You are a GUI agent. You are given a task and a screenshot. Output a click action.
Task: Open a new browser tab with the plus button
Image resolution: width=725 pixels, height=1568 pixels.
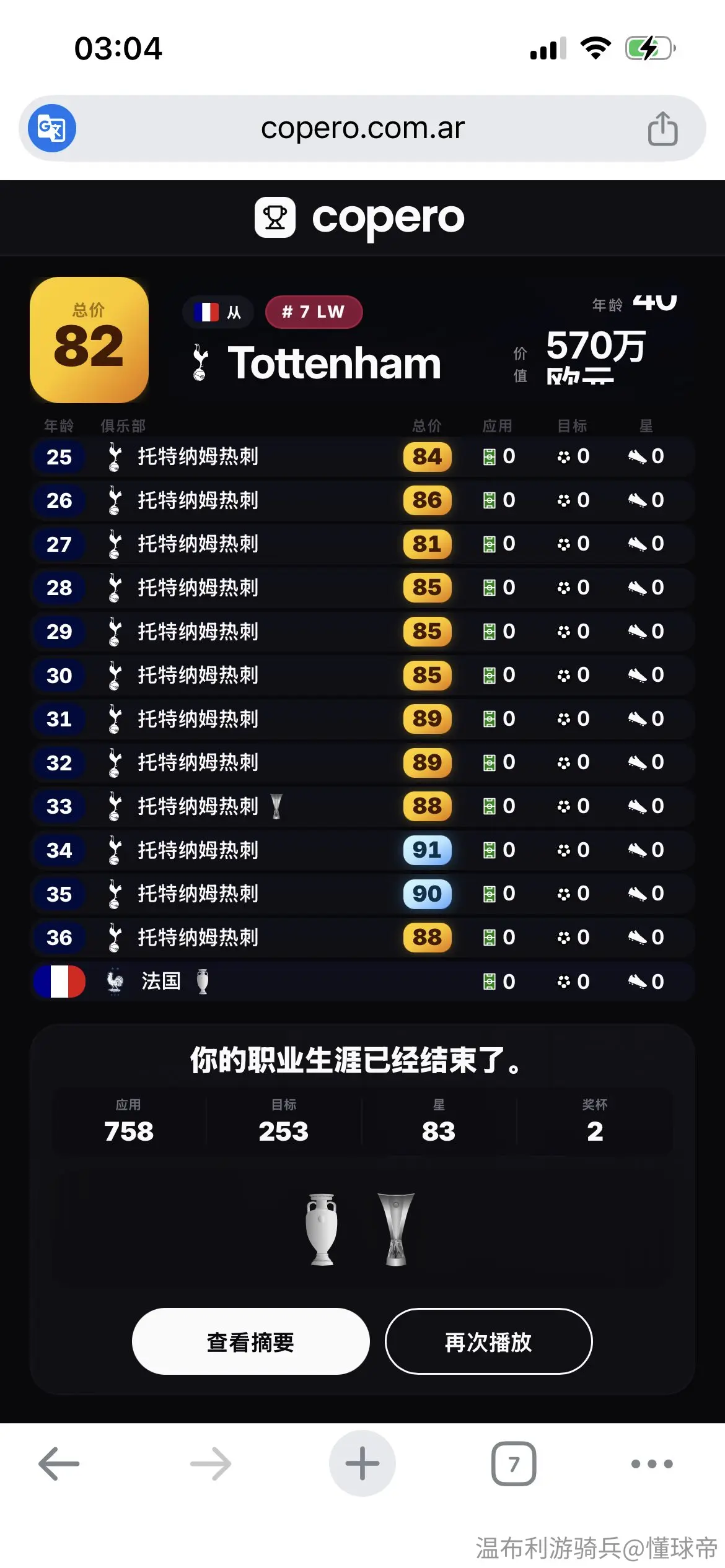point(362,1463)
